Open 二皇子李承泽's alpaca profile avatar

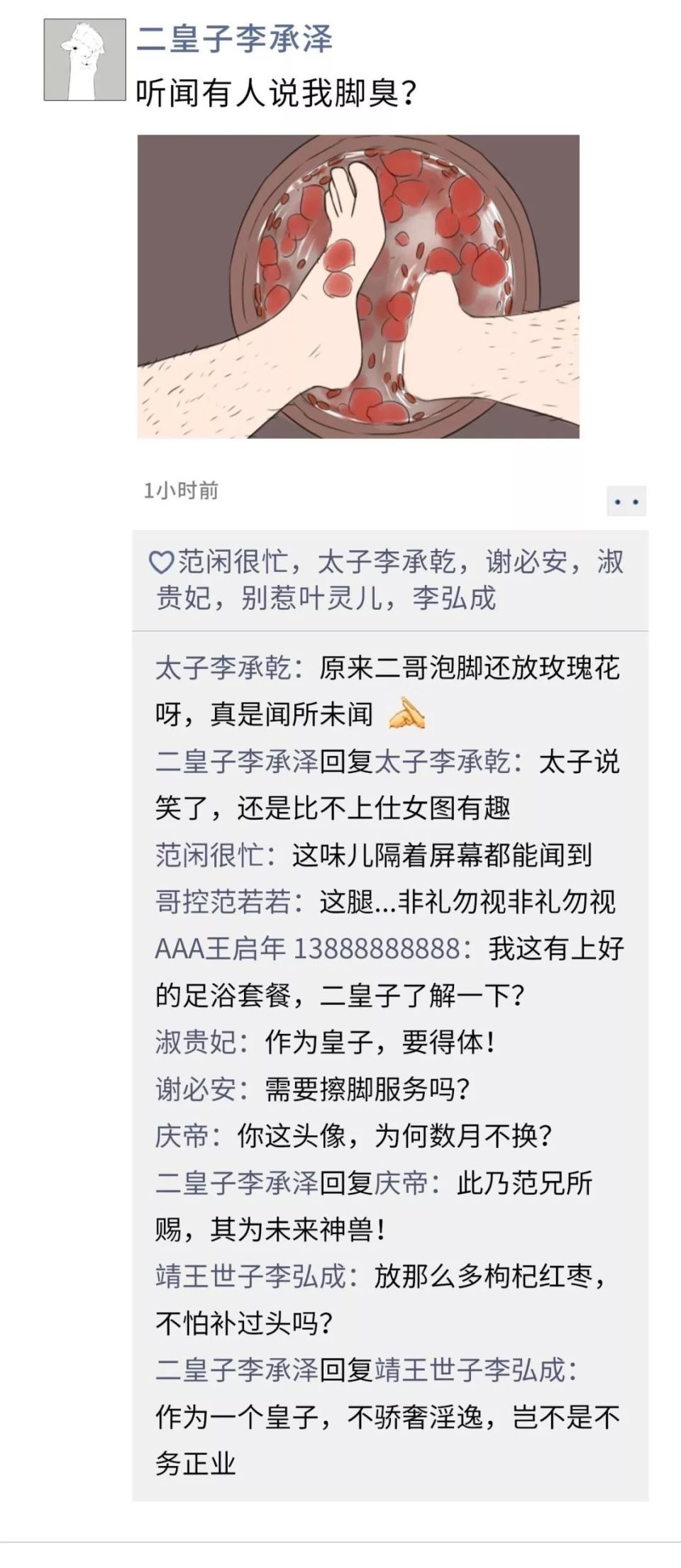[84, 60]
